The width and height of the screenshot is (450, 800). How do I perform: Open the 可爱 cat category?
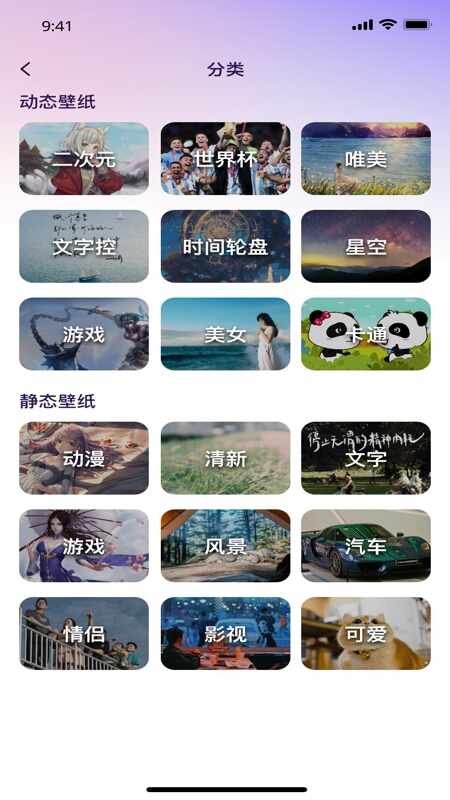click(x=366, y=634)
